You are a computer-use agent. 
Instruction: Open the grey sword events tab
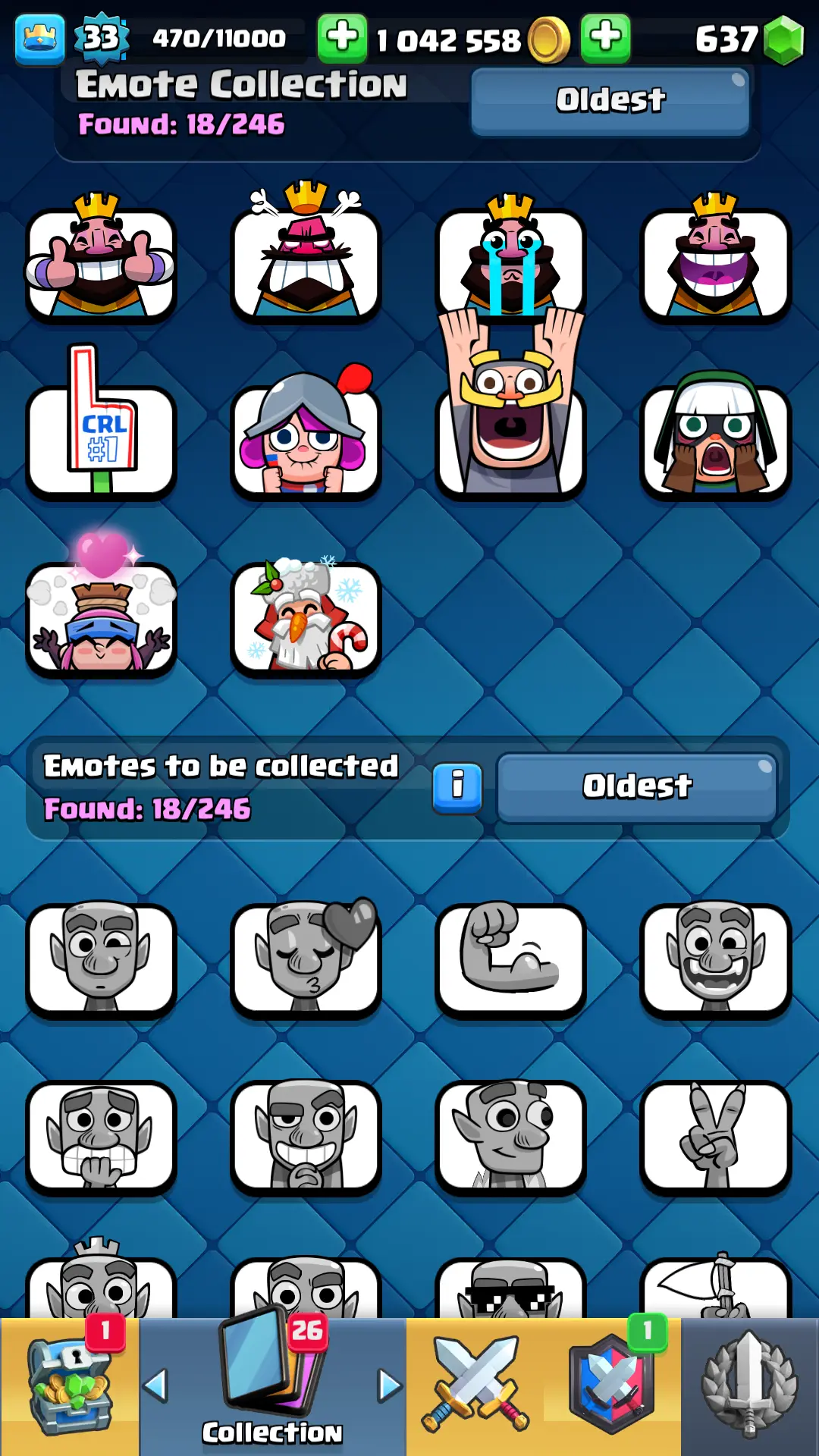(x=749, y=1388)
